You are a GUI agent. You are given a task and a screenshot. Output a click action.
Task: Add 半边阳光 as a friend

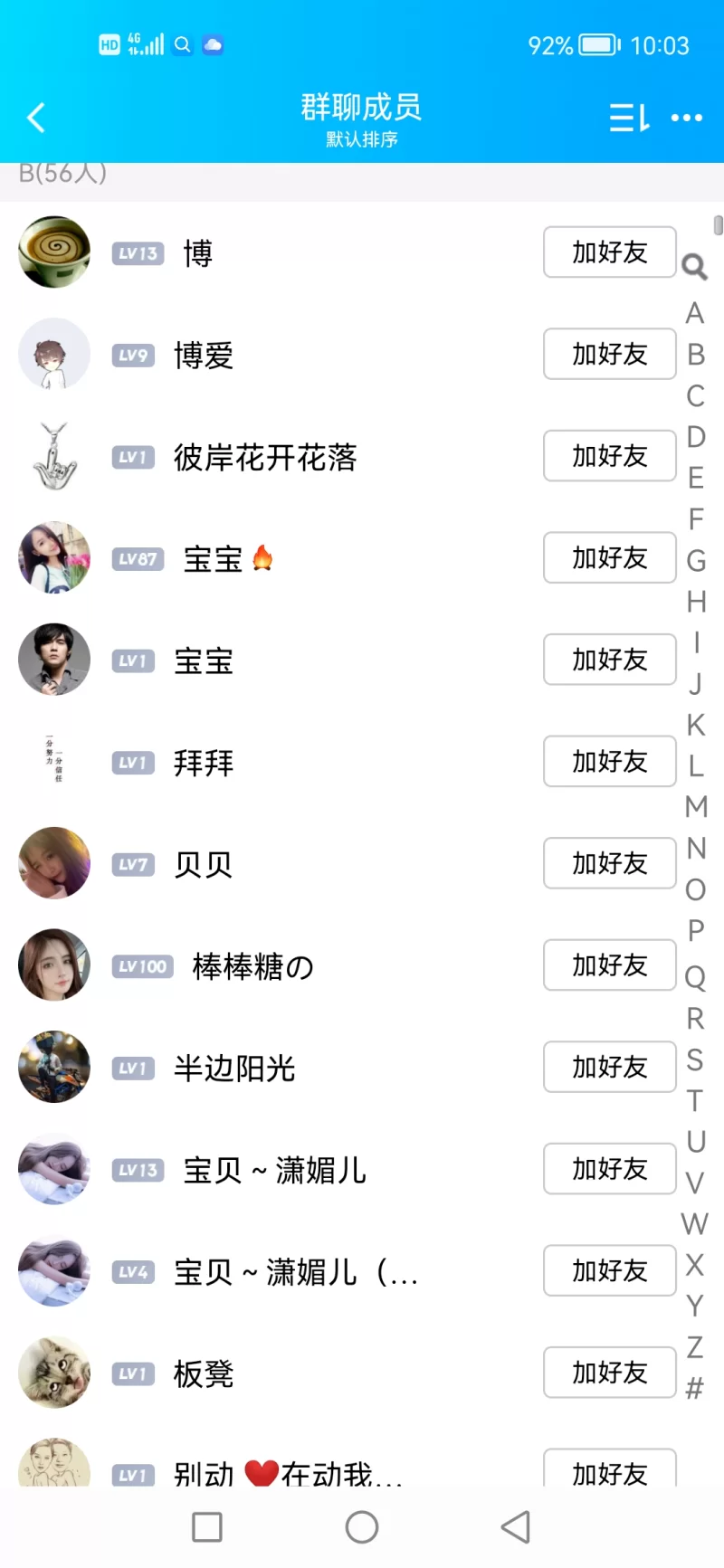pos(609,1067)
